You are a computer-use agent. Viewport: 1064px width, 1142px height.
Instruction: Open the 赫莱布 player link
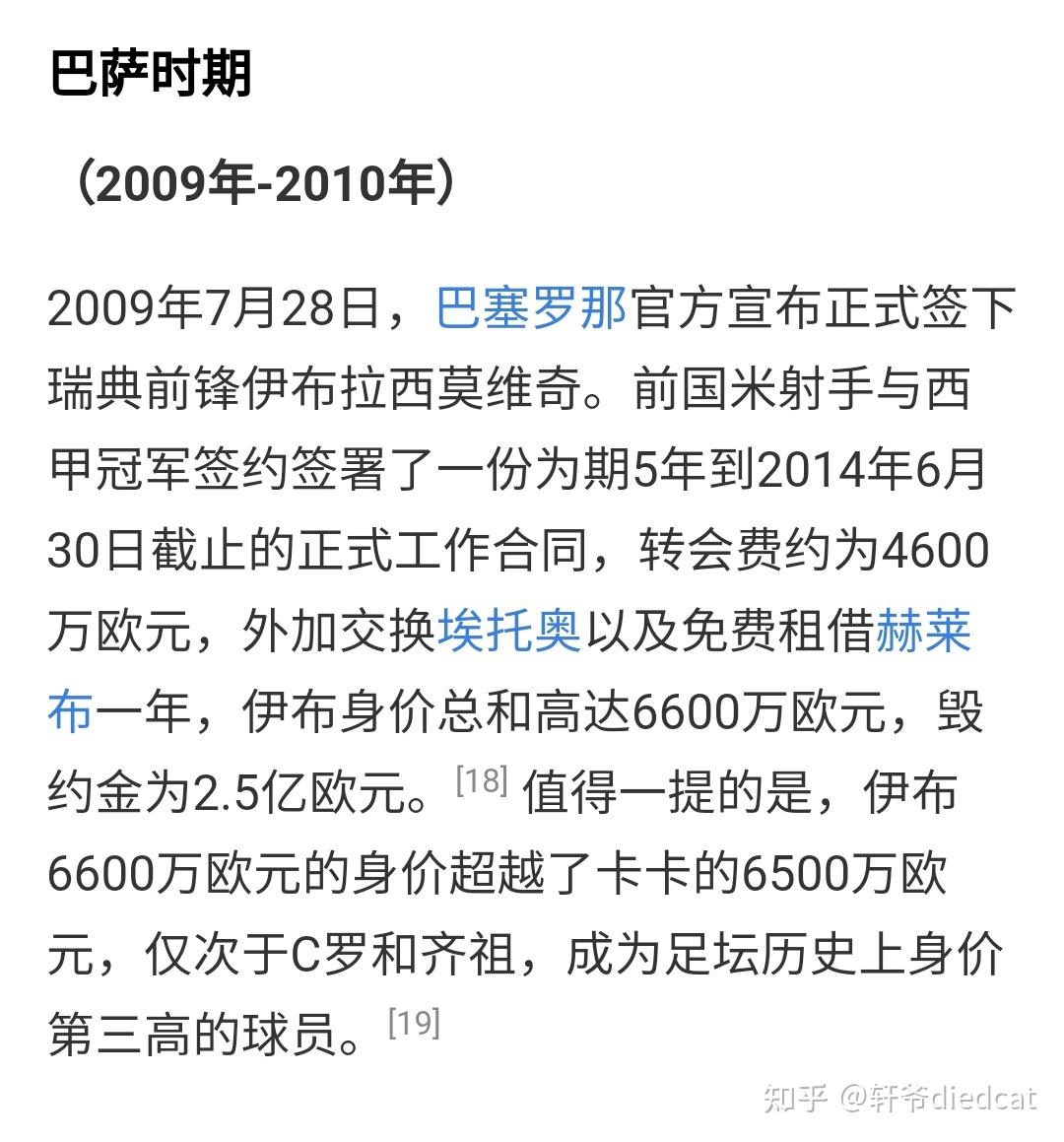coord(923,631)
